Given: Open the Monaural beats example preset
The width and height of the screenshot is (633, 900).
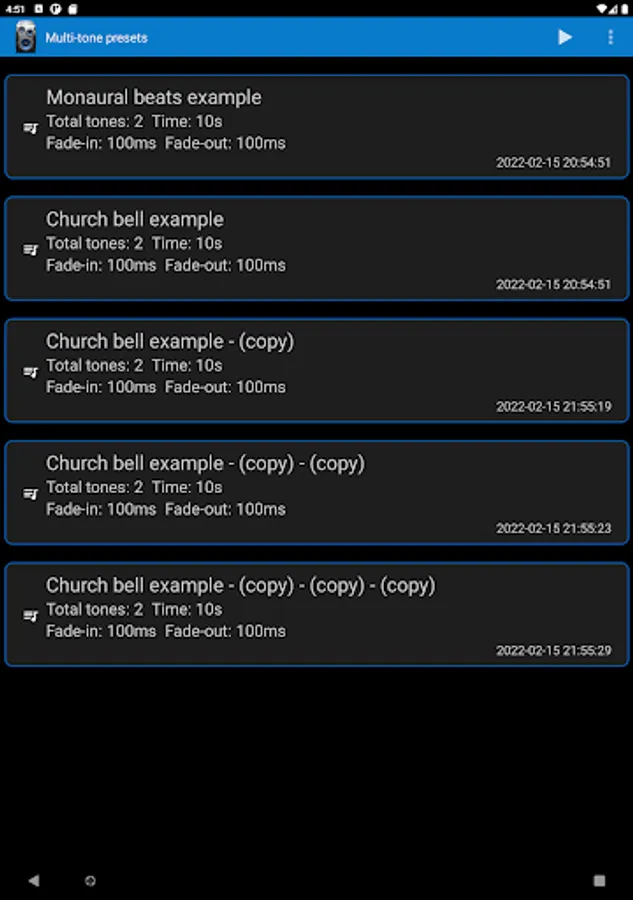Looking at the screenshot, I should (x=316, y=127).
